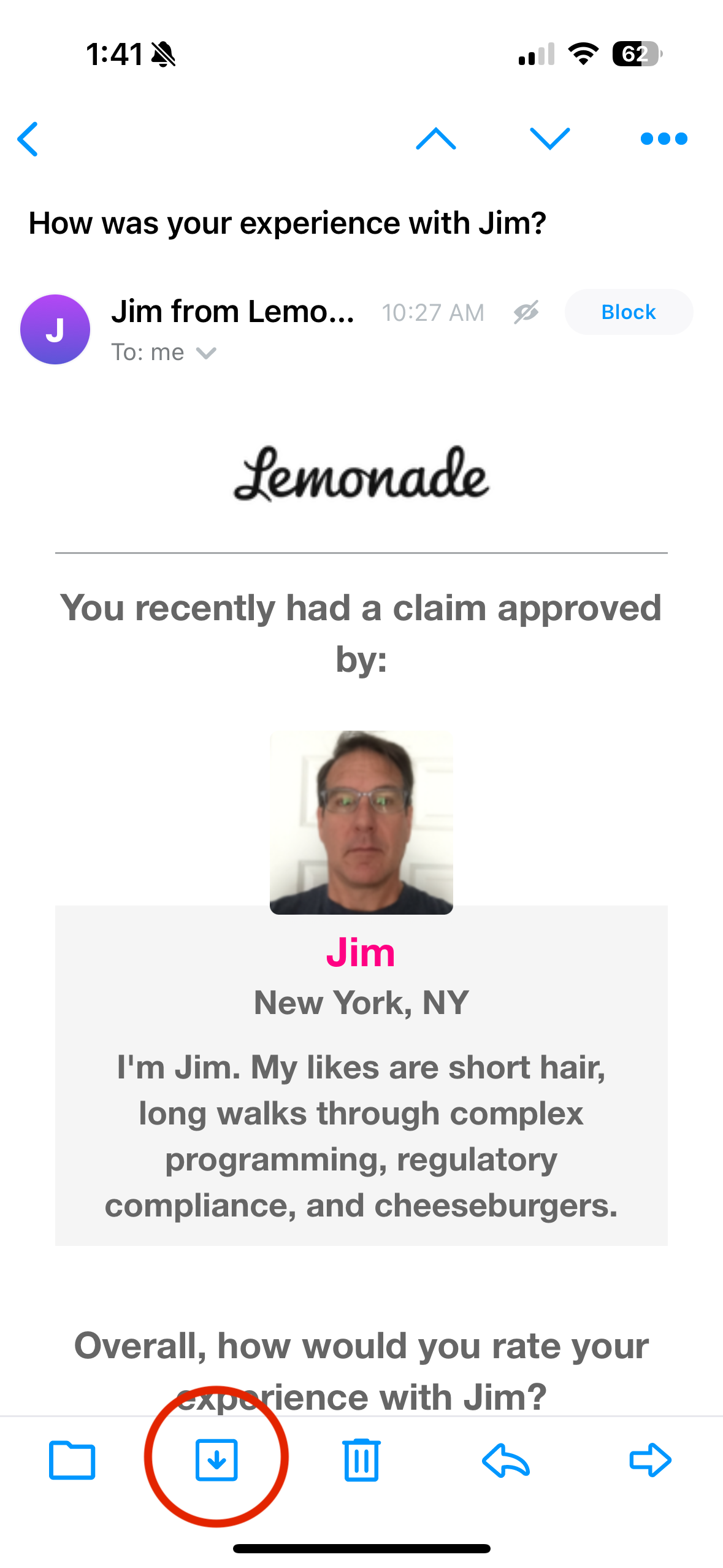Open the sender avatar for Jim
Image resolution: width=723 pixels, height=1568 pixels.
pyautogui.click(x=55, y=329)
